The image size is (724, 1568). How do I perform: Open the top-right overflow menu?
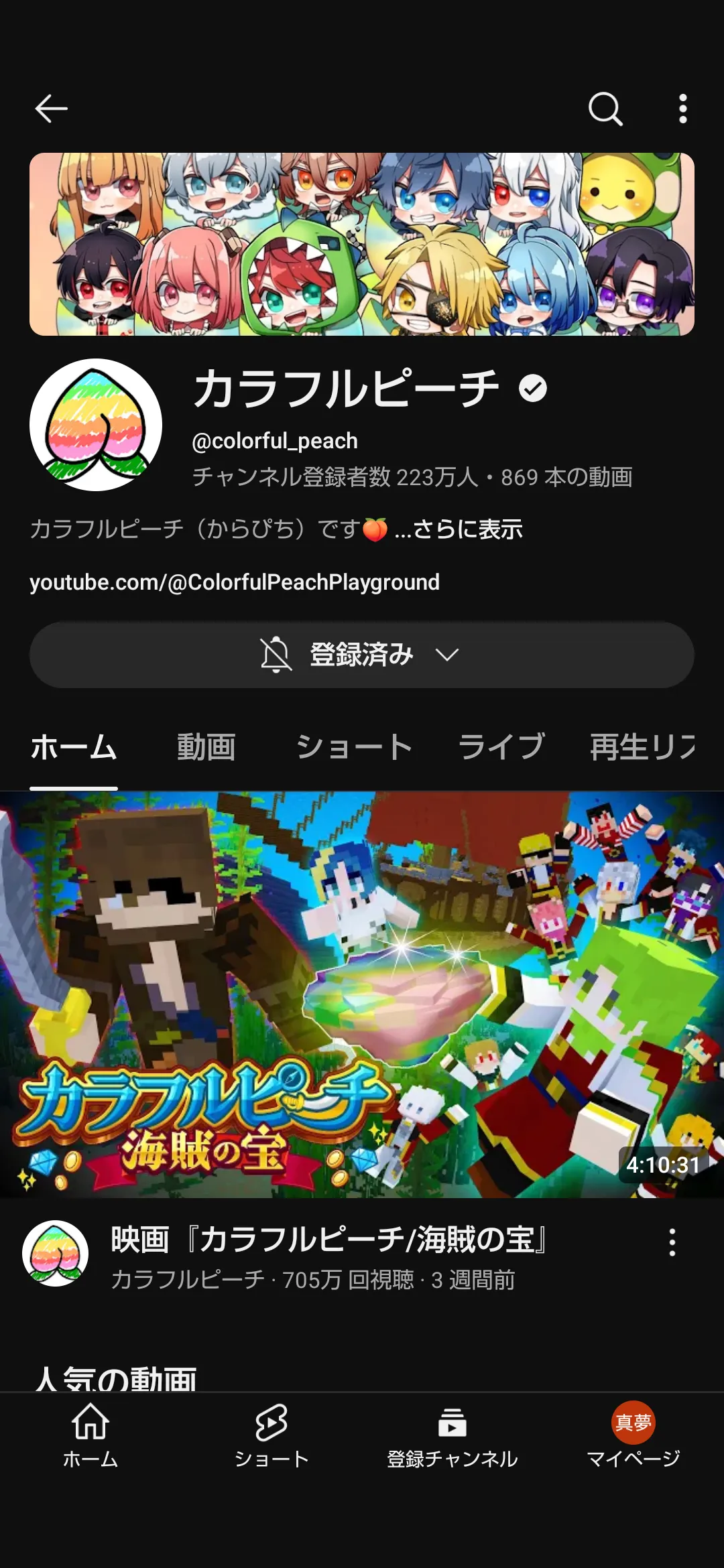tap(682, 109)
